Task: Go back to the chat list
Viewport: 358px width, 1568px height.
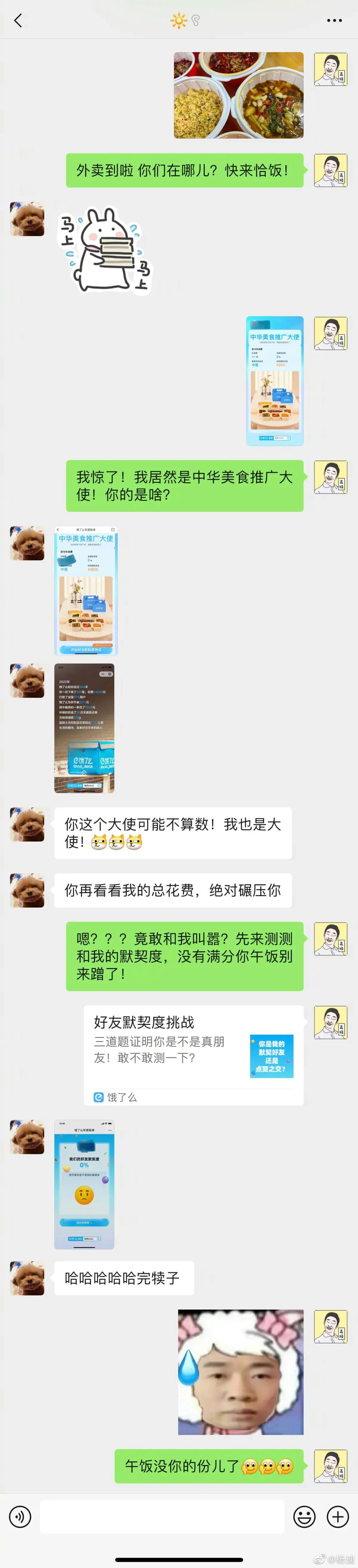Action: point(18,20)
